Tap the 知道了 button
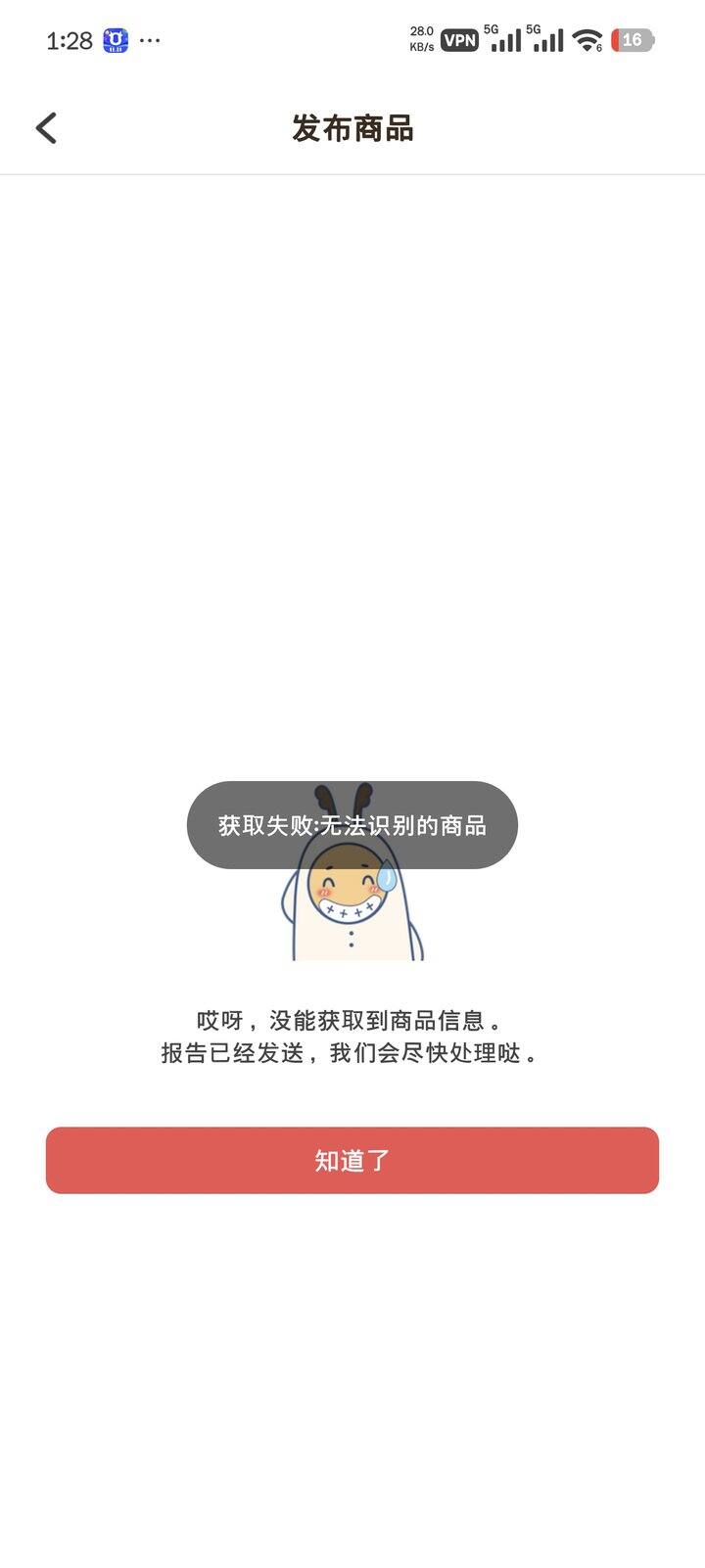705x1568 pixels. click(x=352, y=1160)
